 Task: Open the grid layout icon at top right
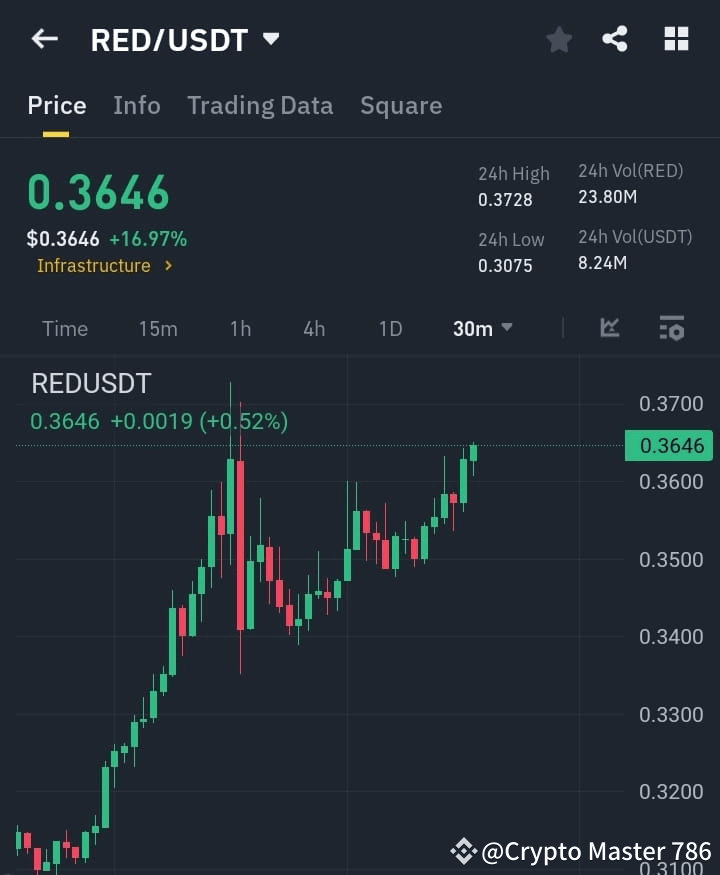676,39
